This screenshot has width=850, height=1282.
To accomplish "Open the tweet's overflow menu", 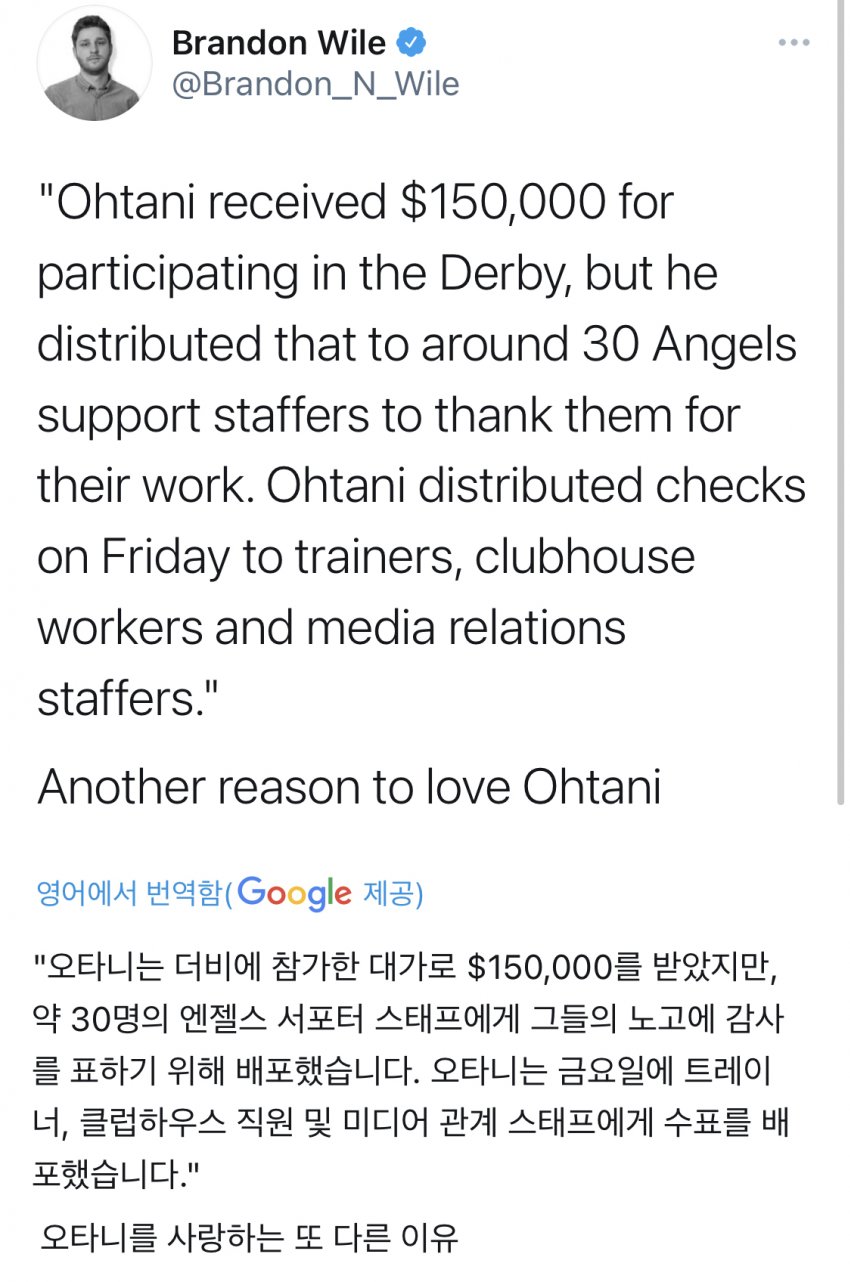I will coord(793,43).
